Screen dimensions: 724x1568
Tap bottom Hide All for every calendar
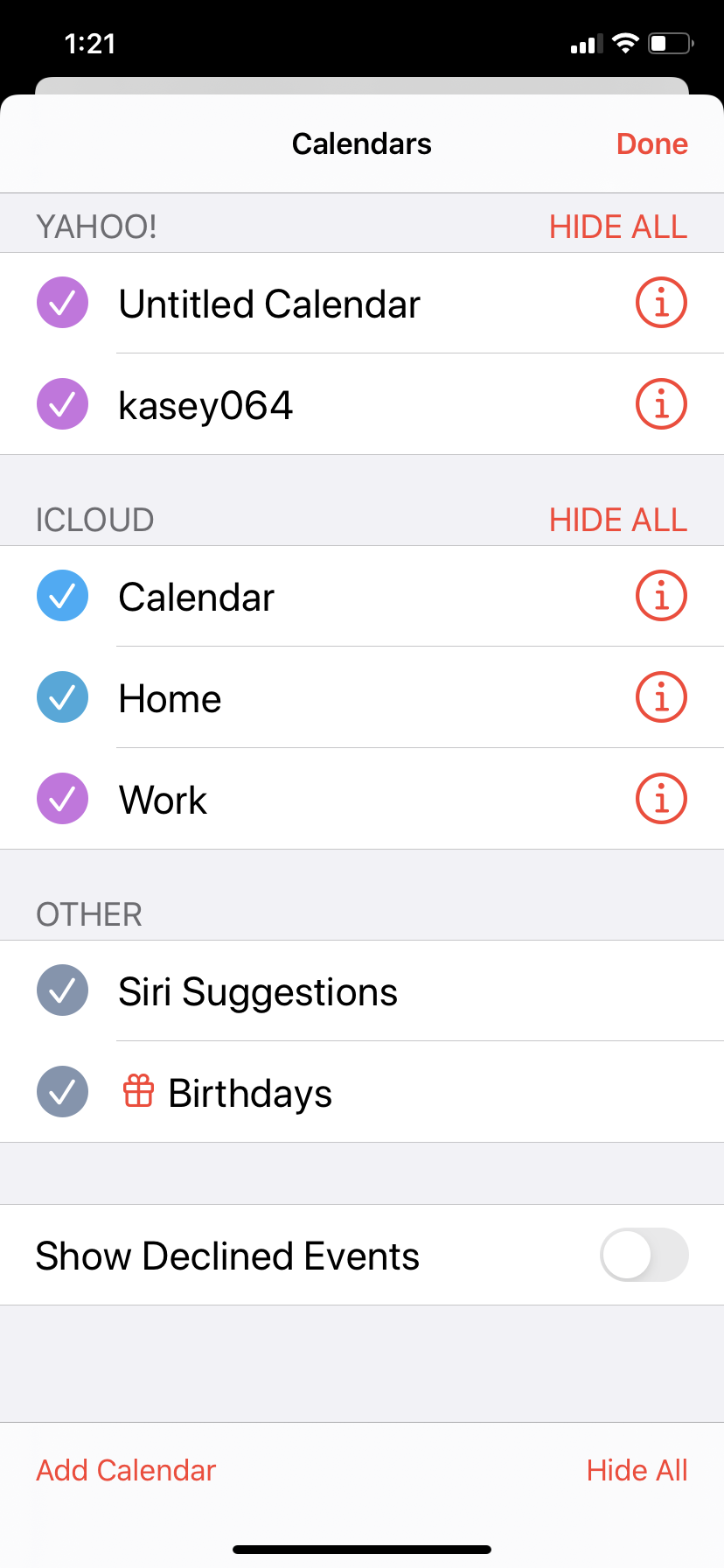637,1470
